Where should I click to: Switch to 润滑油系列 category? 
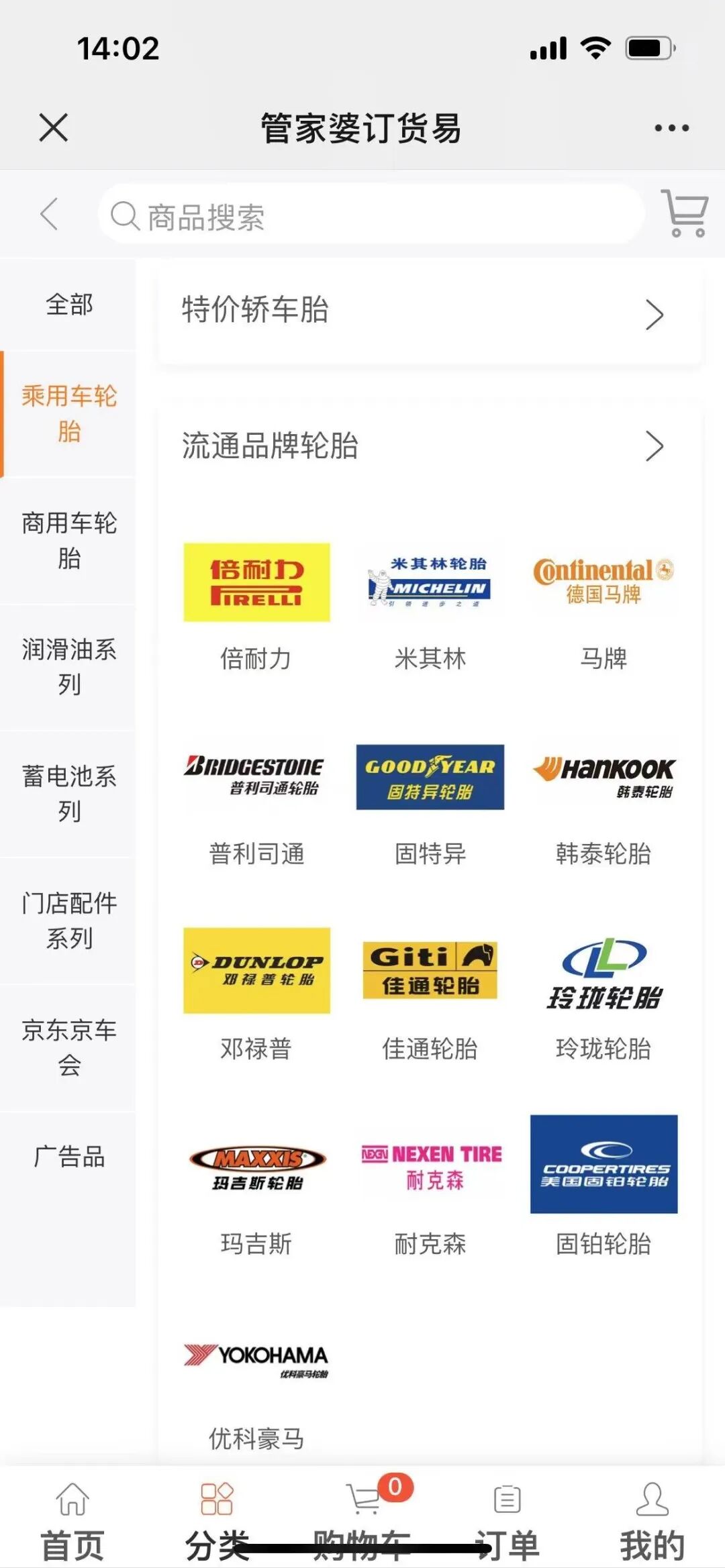(x=68, y=667)
